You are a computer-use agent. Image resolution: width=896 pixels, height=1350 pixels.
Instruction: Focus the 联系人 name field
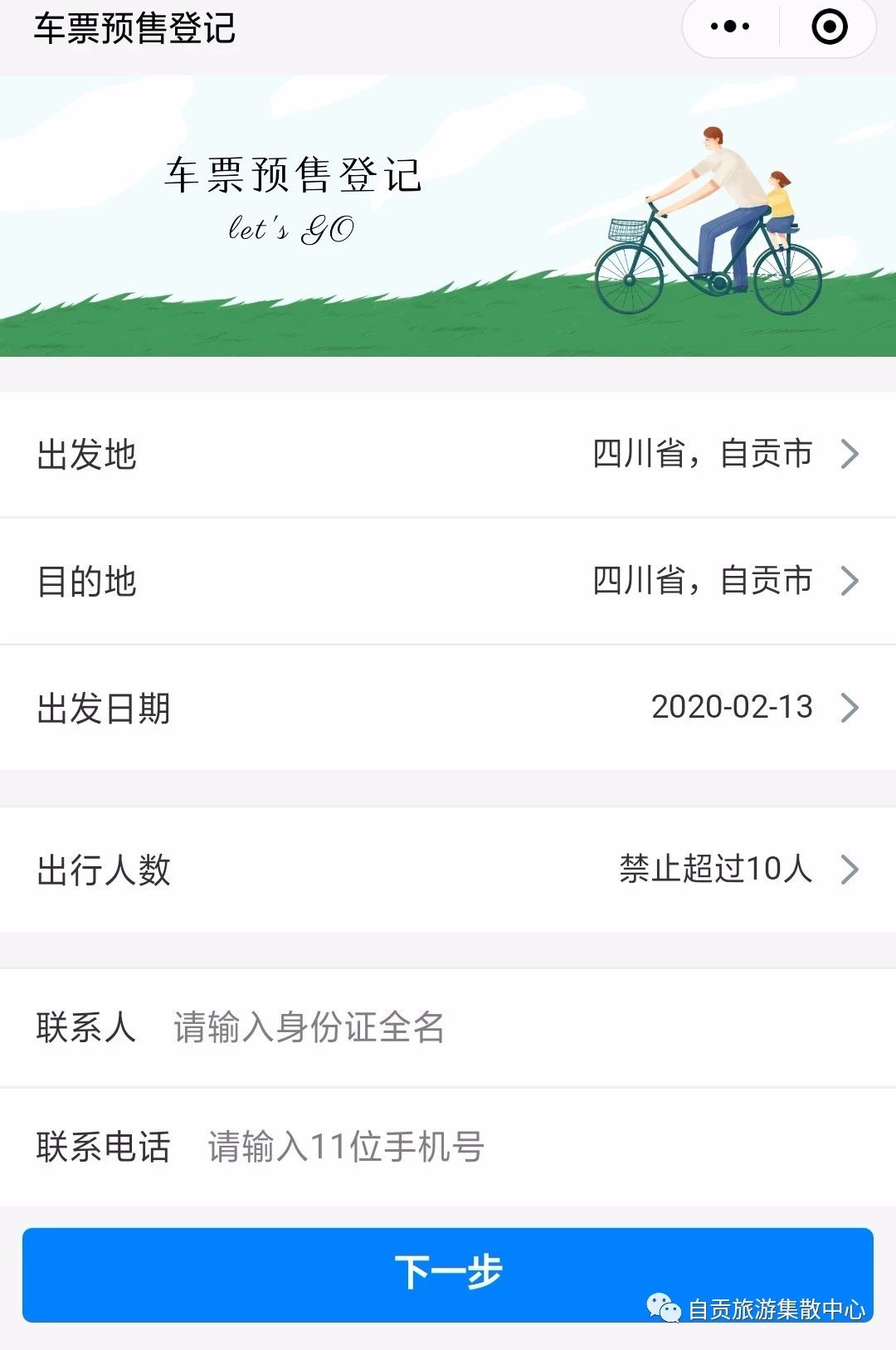[x=498, y=1027]
